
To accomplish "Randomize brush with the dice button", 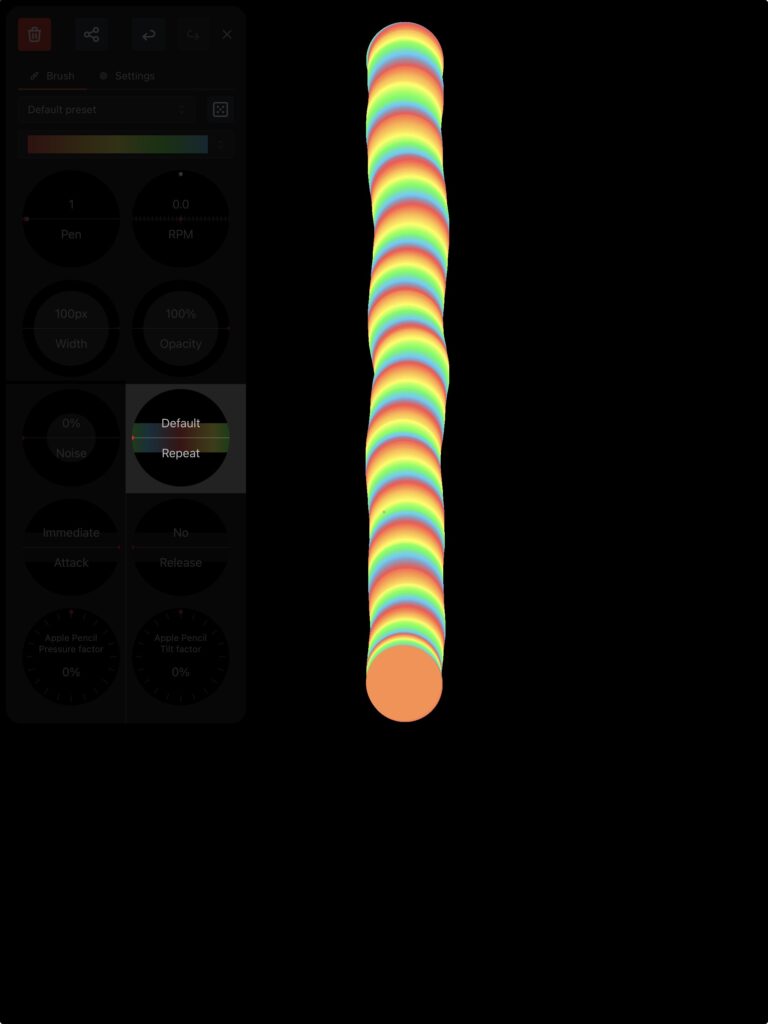I will tap(221, 109).
